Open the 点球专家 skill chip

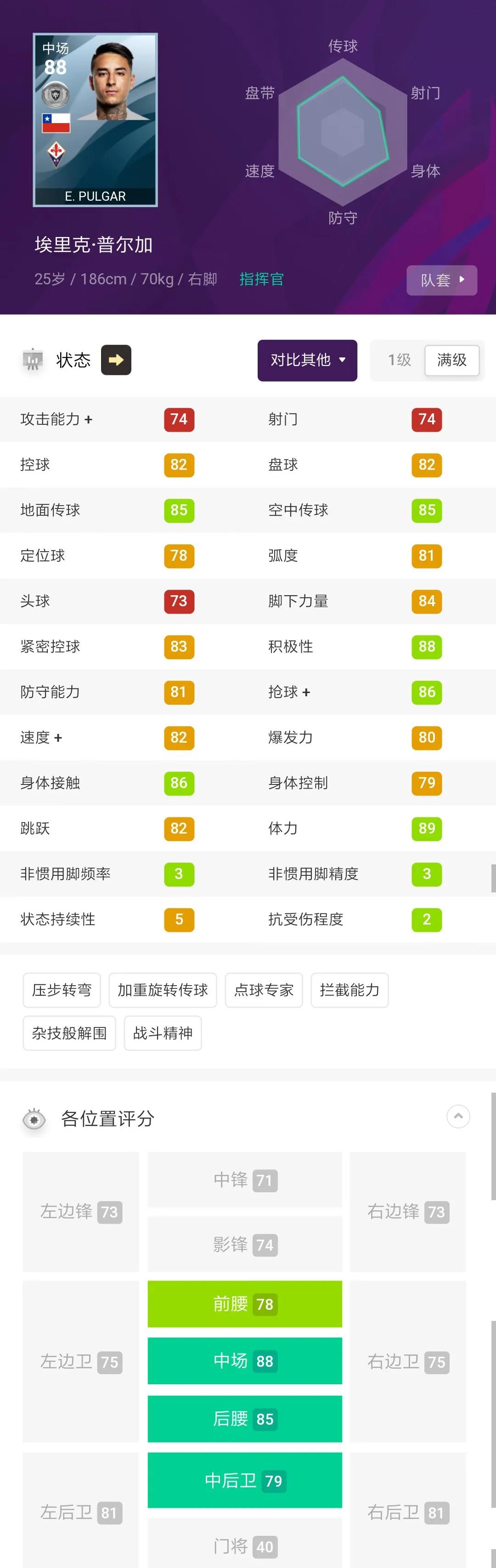point(264,990)
